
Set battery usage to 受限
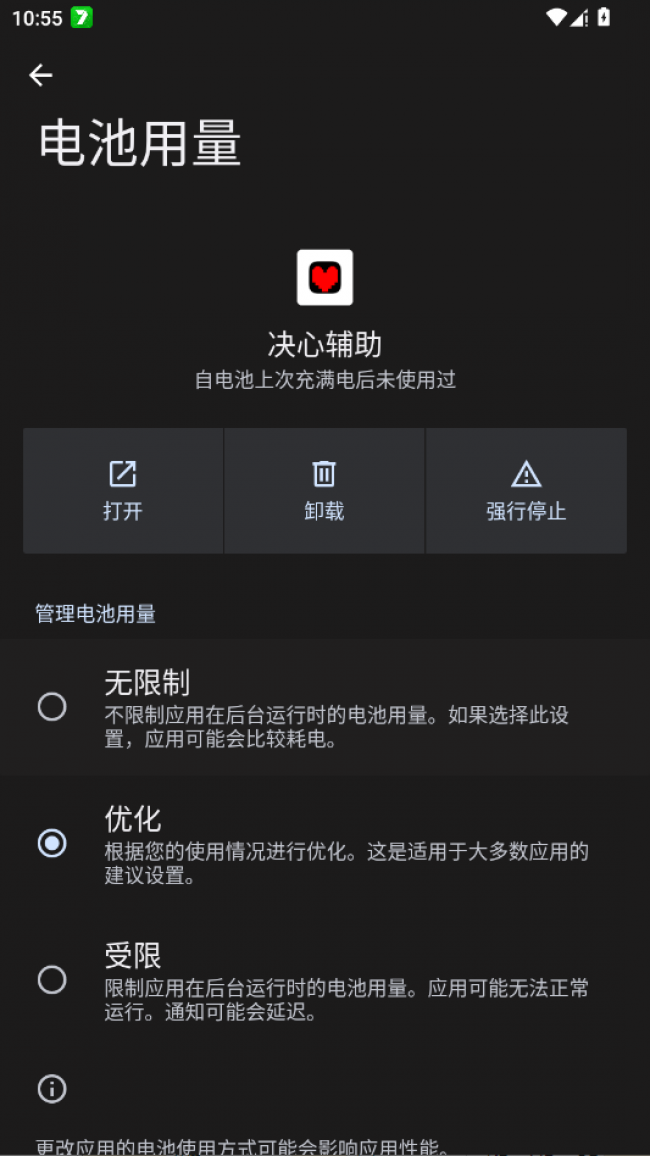[x=52, y=979]
